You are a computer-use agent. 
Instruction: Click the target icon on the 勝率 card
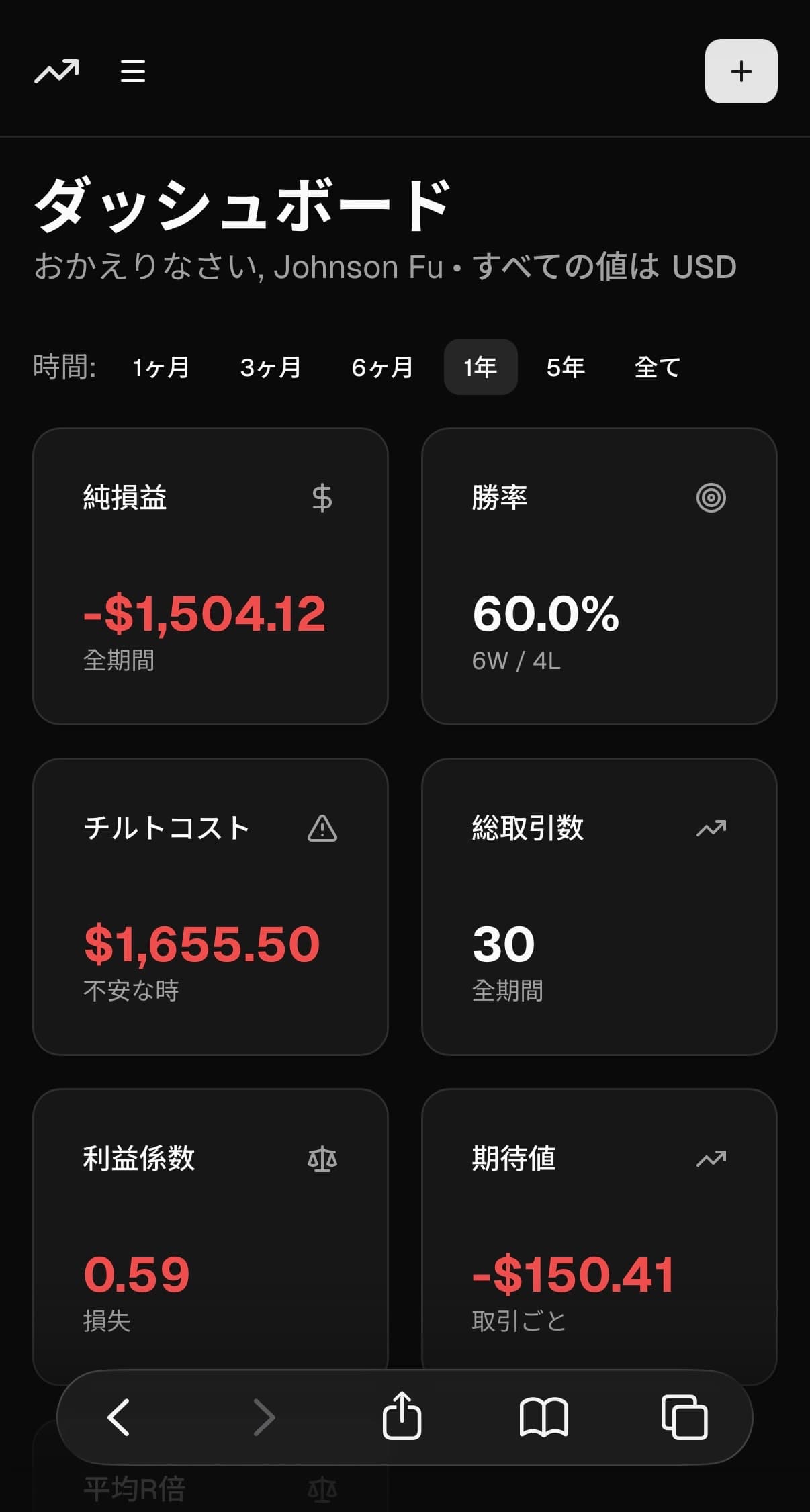tap(711, 497)
